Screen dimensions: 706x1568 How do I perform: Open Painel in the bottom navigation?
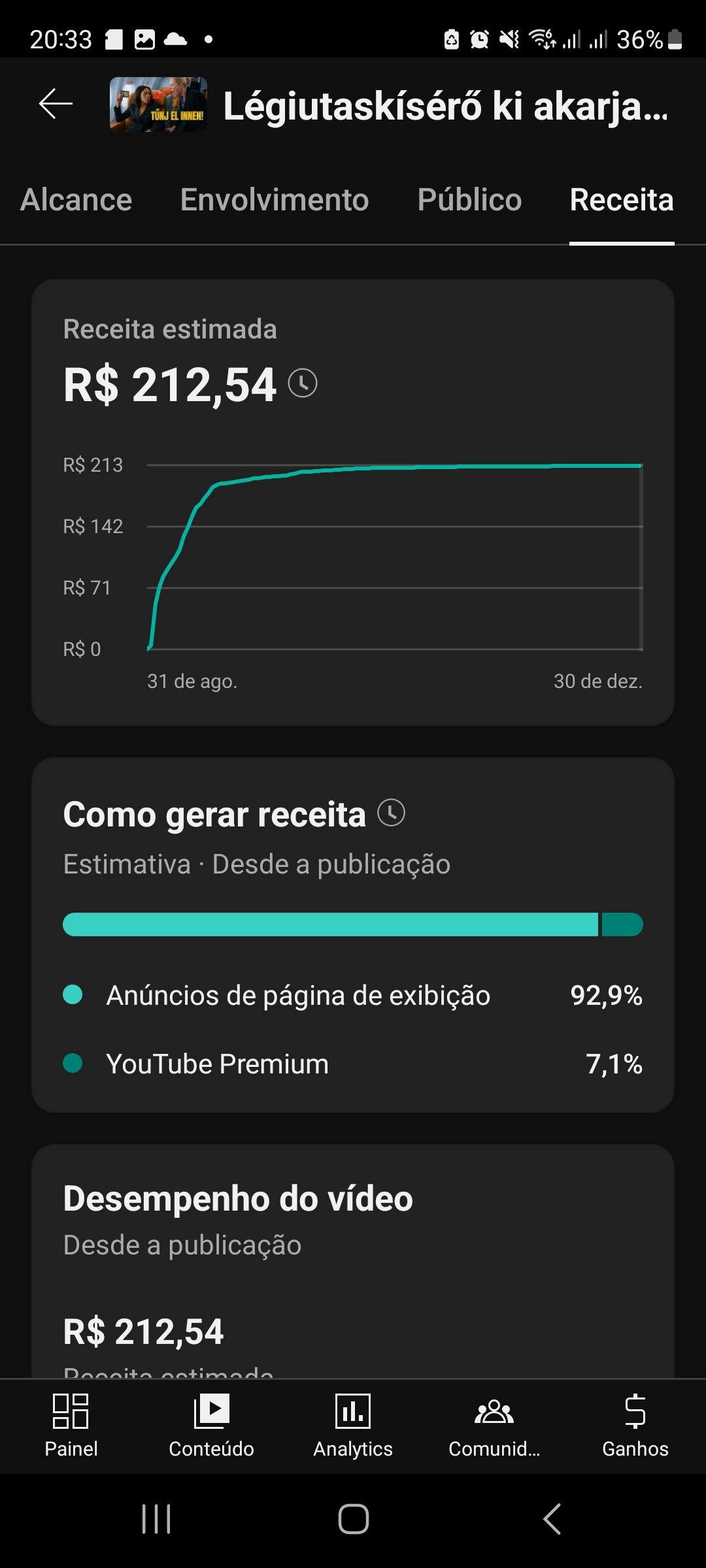point(71,1424)
